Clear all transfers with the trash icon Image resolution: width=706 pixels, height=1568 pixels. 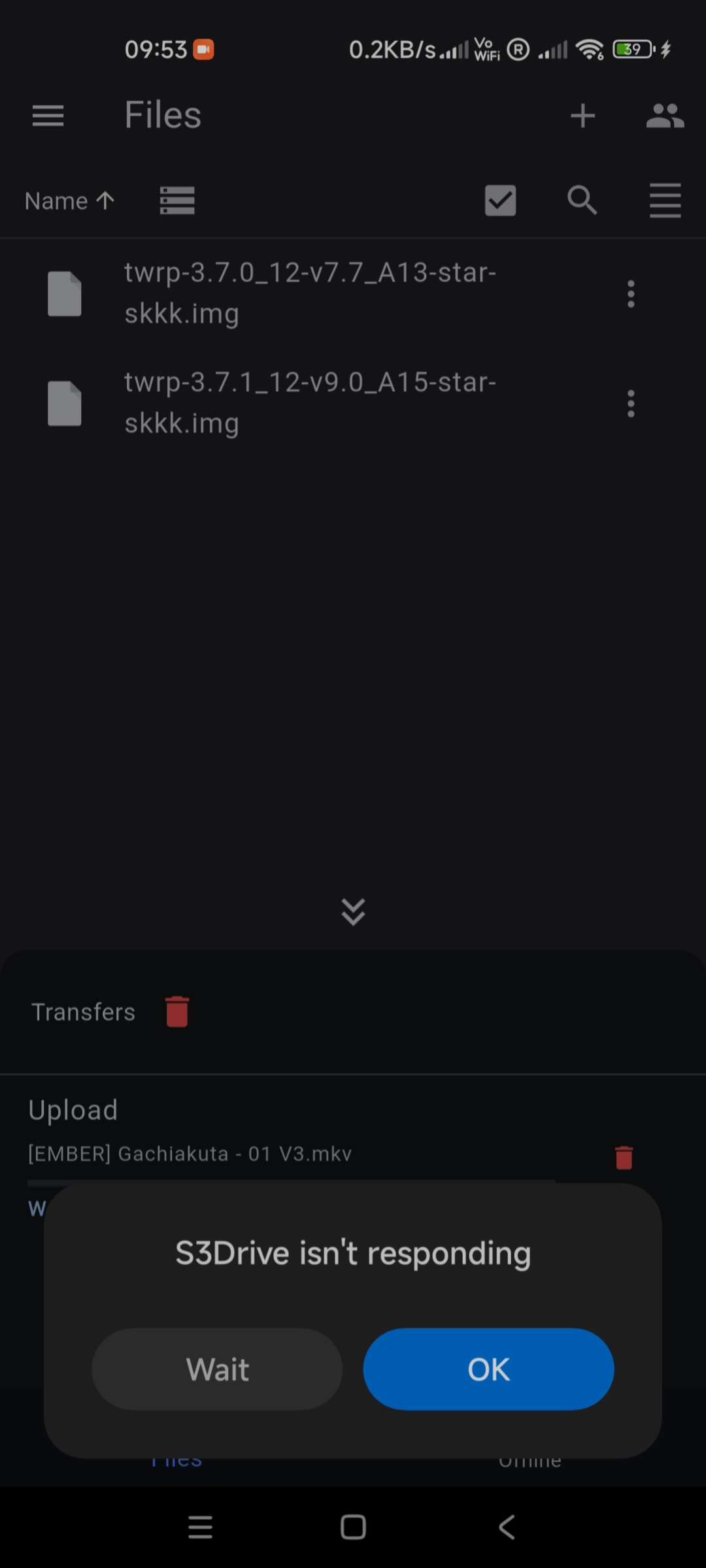tap(177, 1011)
